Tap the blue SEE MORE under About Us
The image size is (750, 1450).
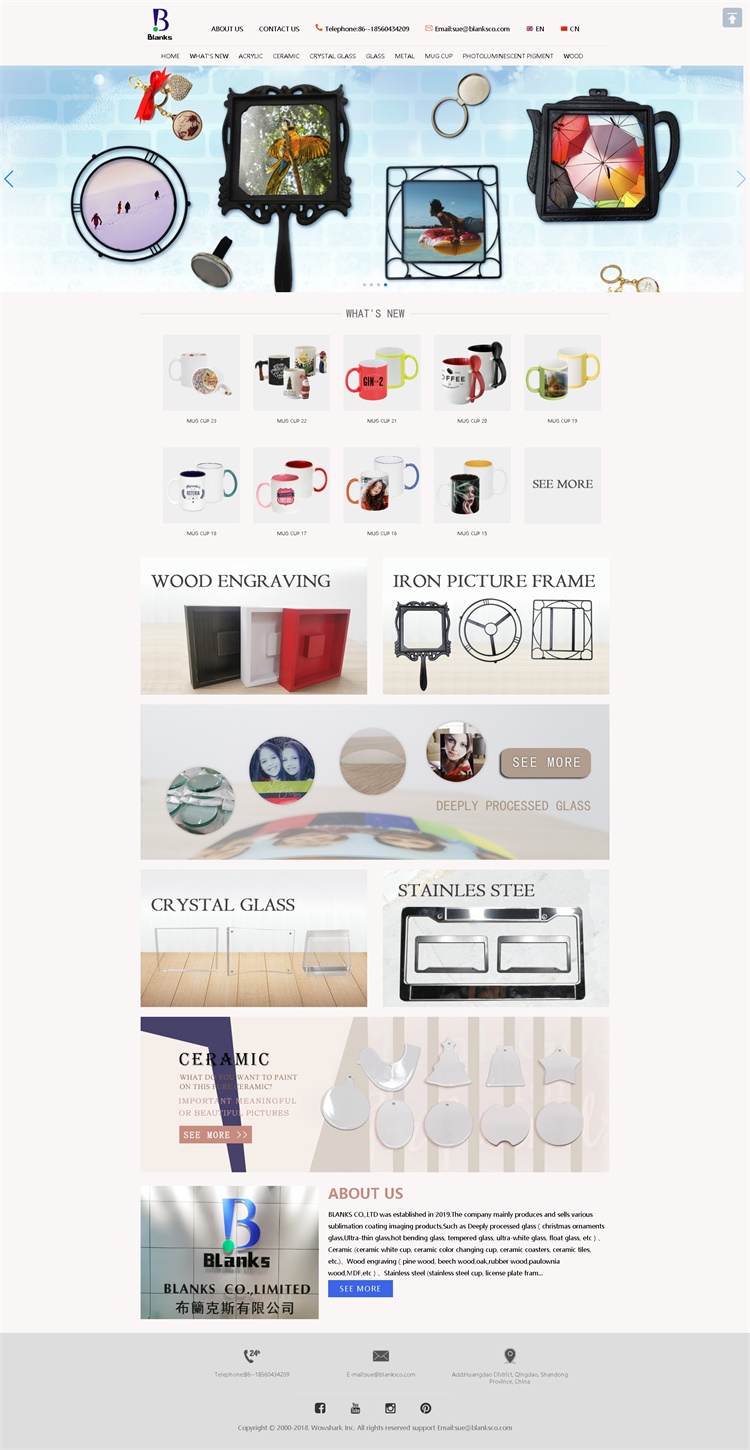coord(360,1289)
